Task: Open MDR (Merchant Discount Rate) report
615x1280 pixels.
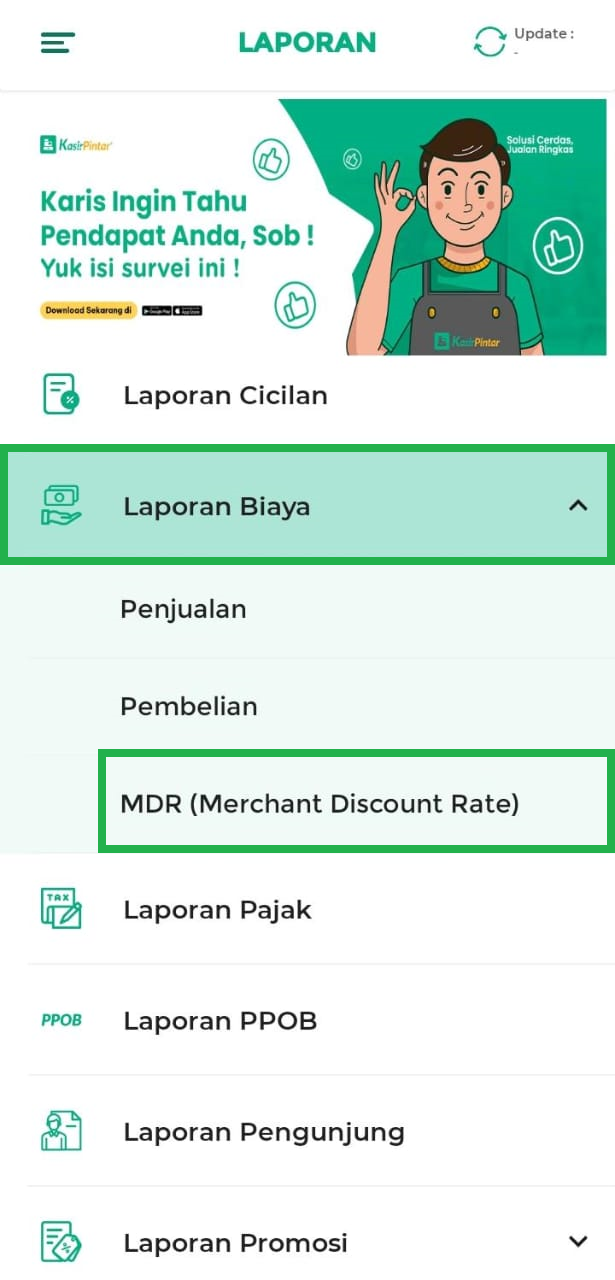Action: [320, 803]
